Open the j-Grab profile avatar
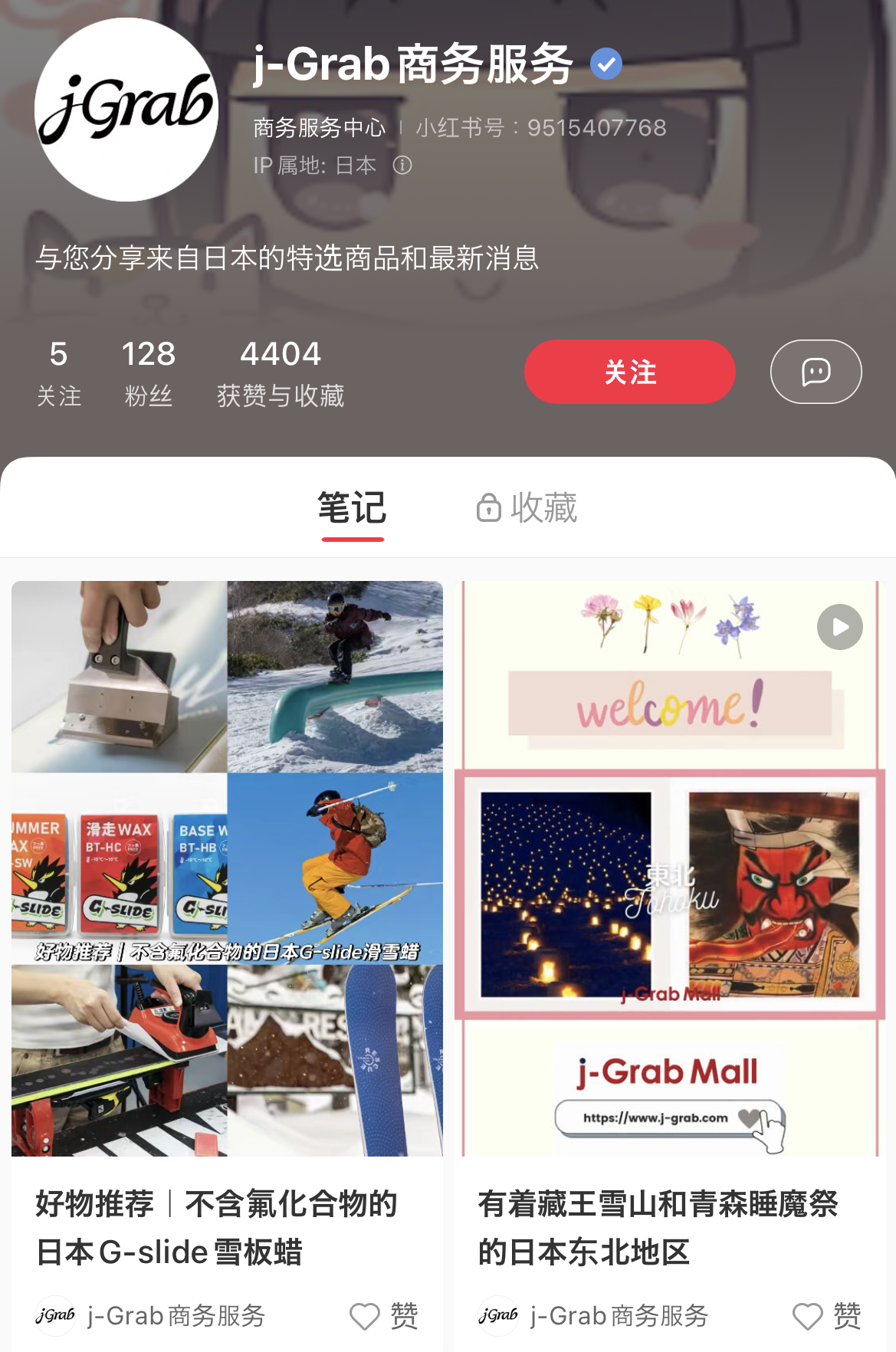Screen dimensions: 896x1352 pos(126,110)
